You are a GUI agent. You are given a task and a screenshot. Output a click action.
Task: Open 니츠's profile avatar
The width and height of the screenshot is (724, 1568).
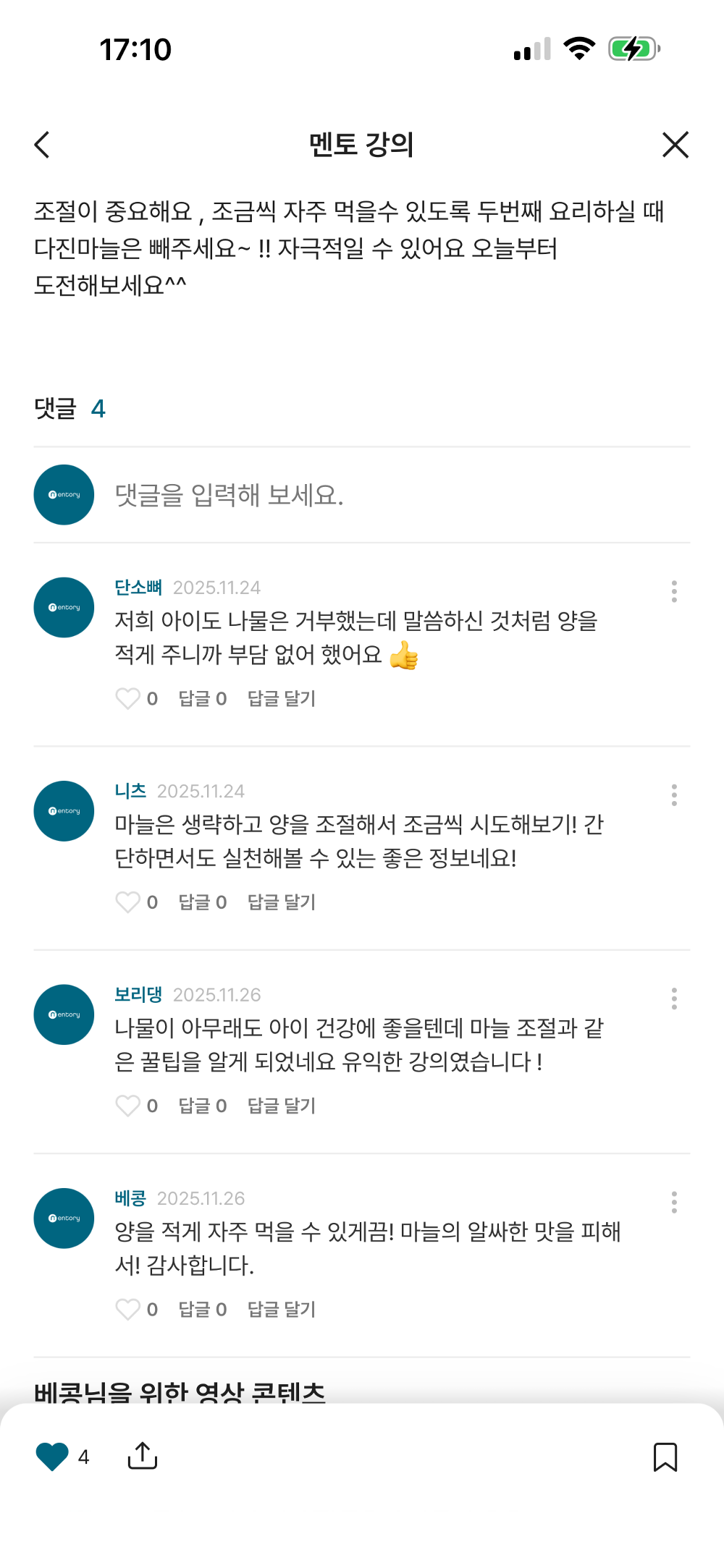click(x=63, y=810)
